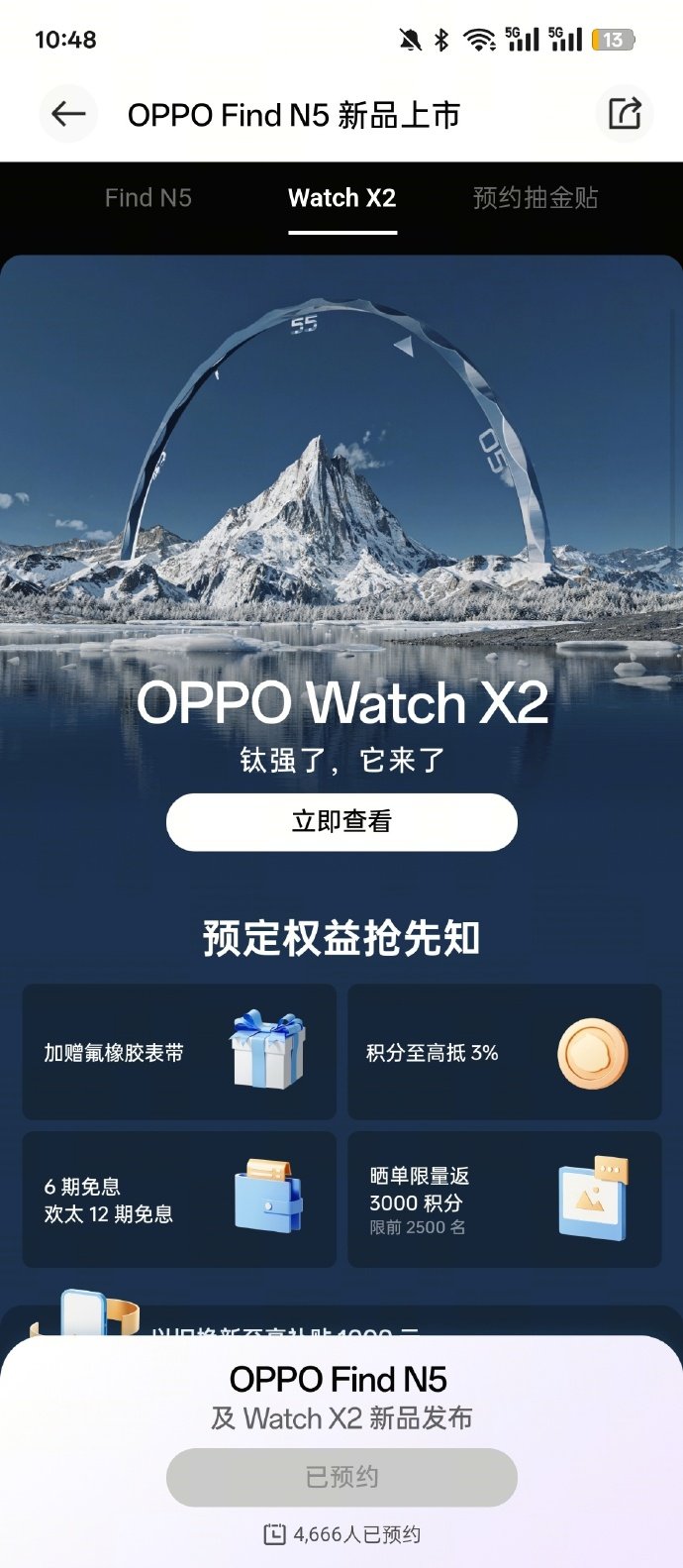Switch to the Find N5 tab
The image size is (683, 1568).
[x=148, y=198]
